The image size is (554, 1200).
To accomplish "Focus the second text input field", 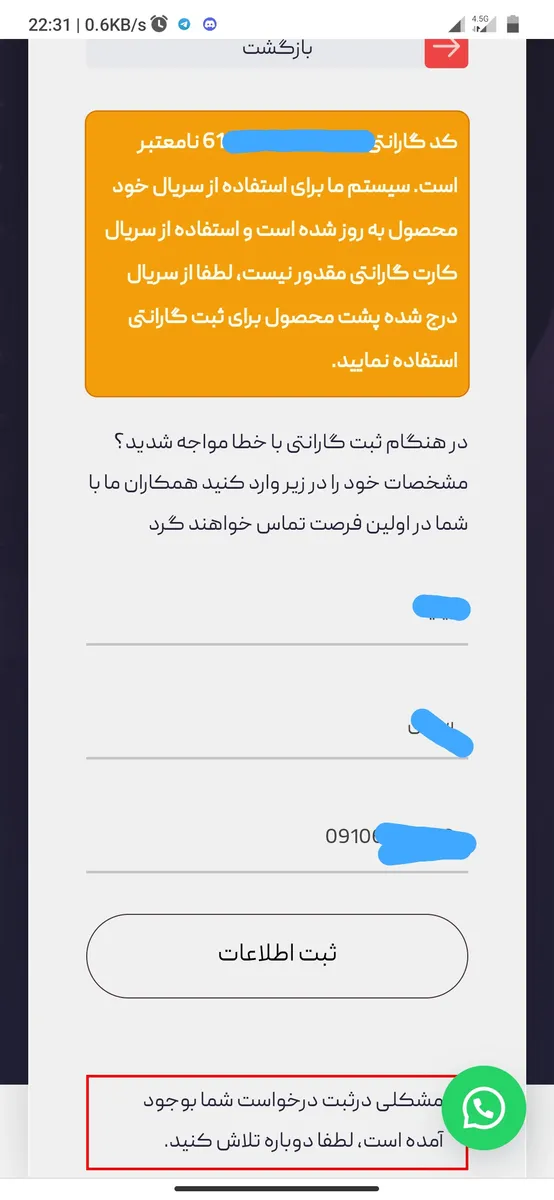I will 277,726.
